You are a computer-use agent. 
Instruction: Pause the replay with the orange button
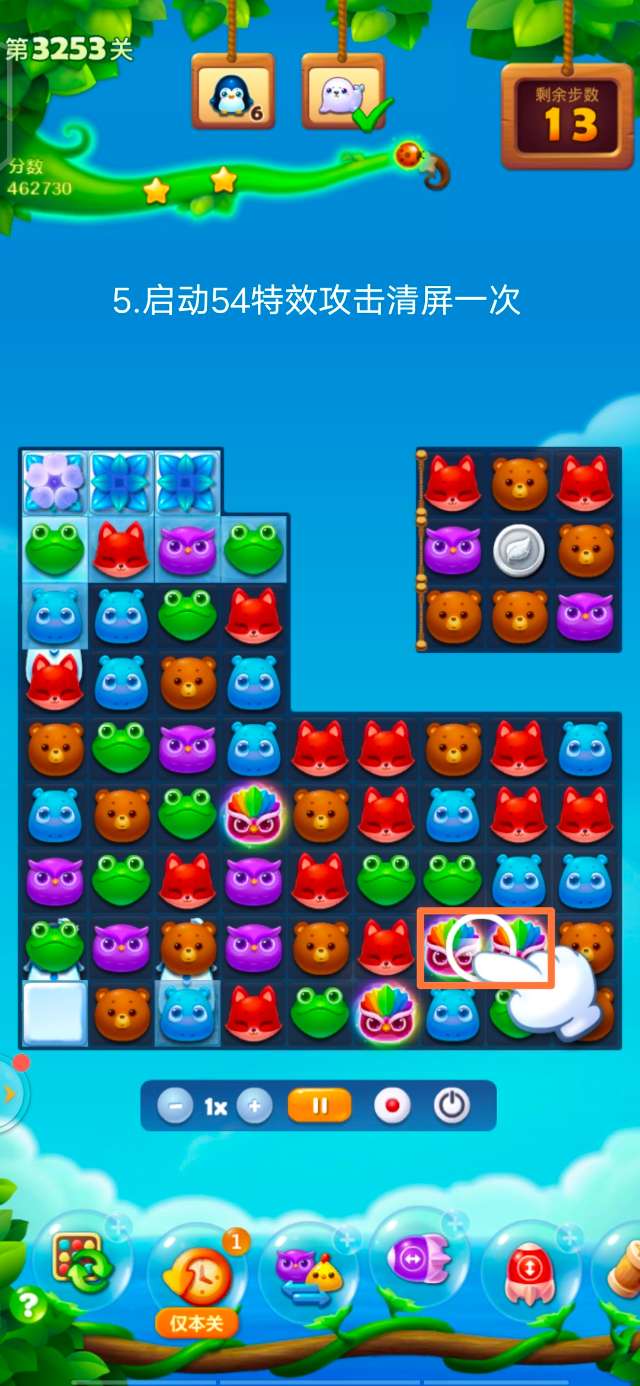coord(320,1106)
